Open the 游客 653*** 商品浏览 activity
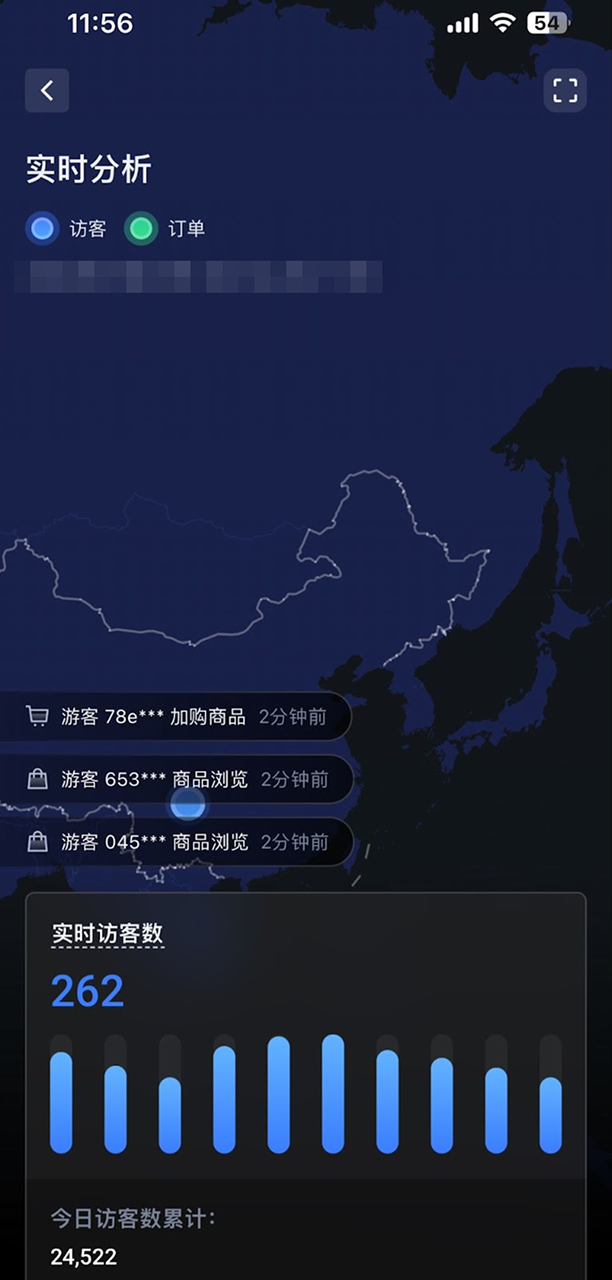This screenshot has width=612, height=1280. [x=175, y=780]
